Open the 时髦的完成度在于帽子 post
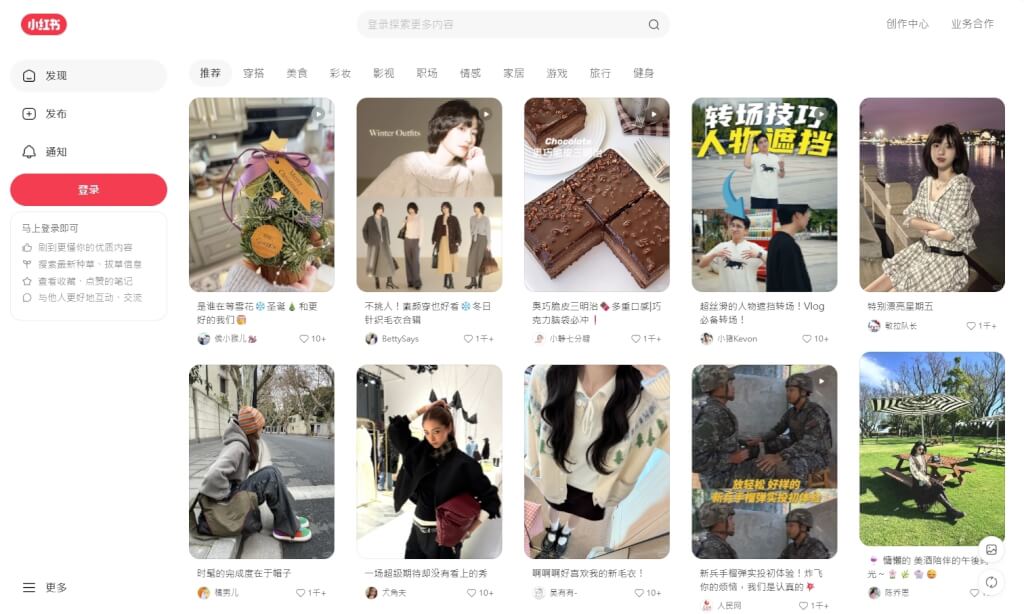Image resolution: width=1024 pixels, height=614 pixels. (261, 461)
